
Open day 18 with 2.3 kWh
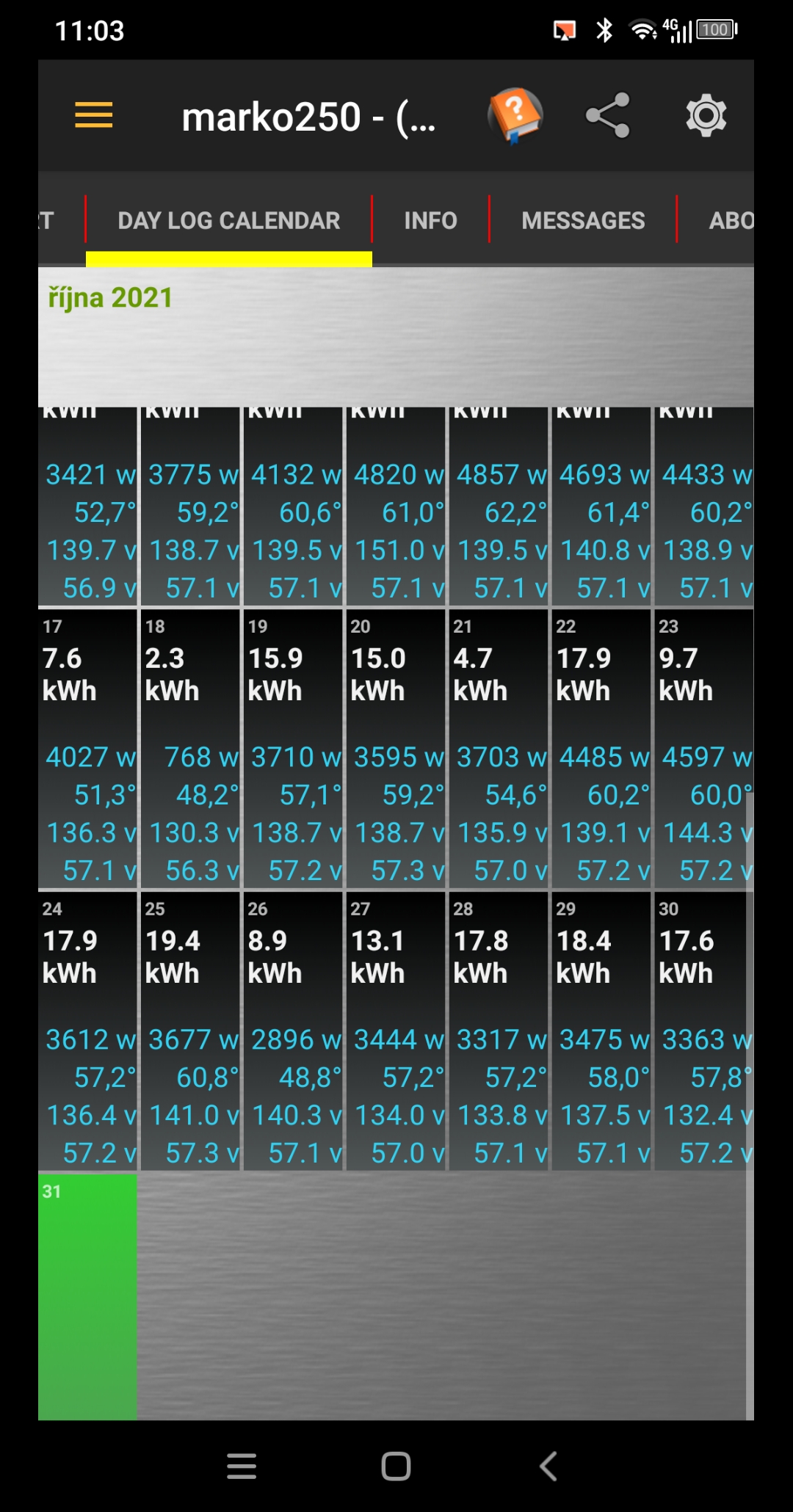tap(191, 749)
